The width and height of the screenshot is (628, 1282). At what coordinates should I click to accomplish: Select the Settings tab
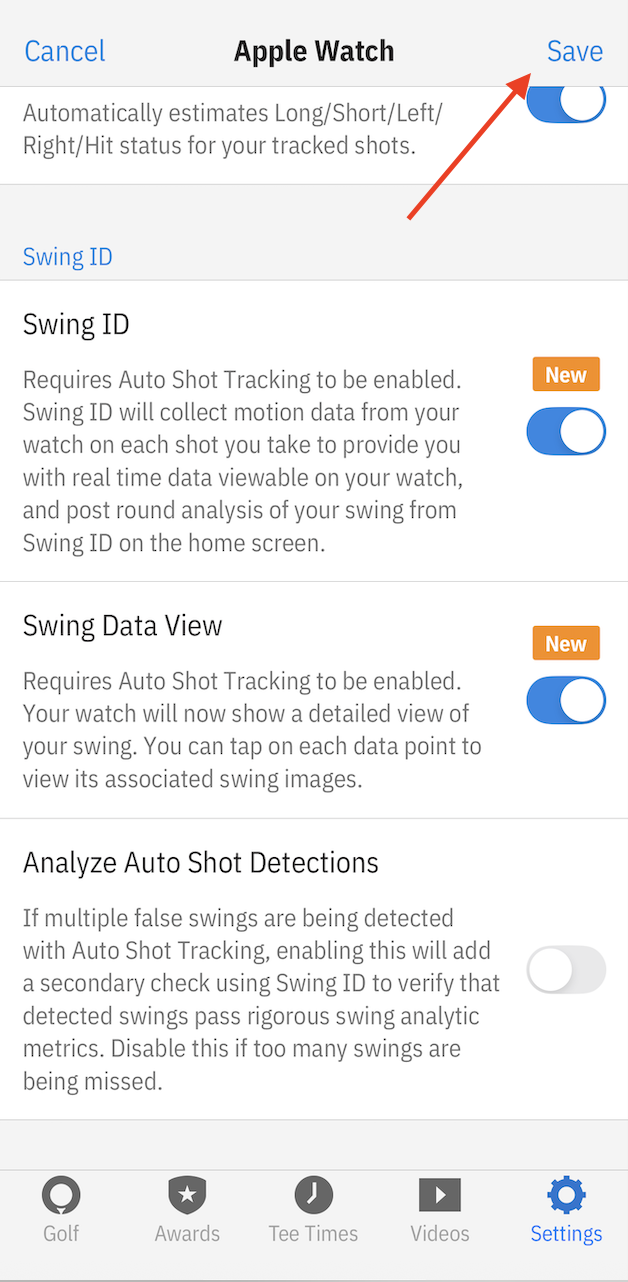click(x=566, y=1209)
